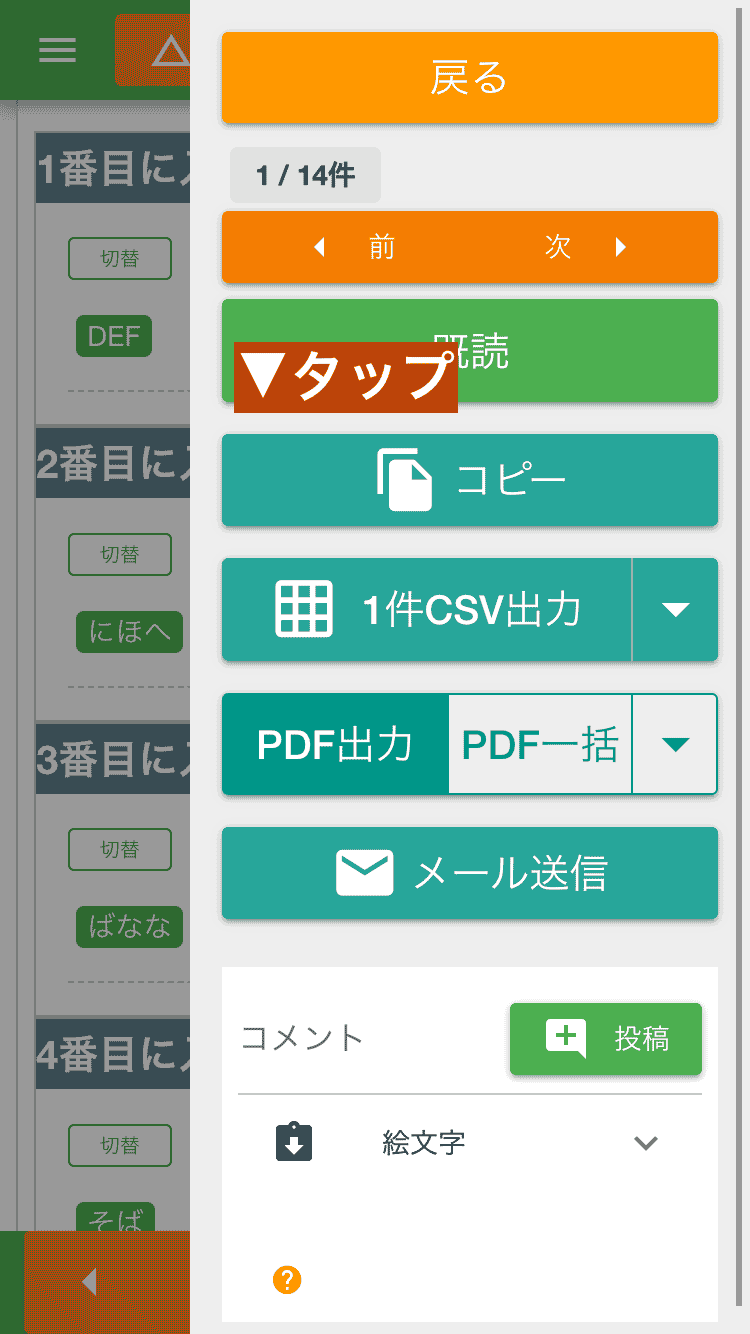Click the clipboard icon beside 絵文字

point(293,1143)
